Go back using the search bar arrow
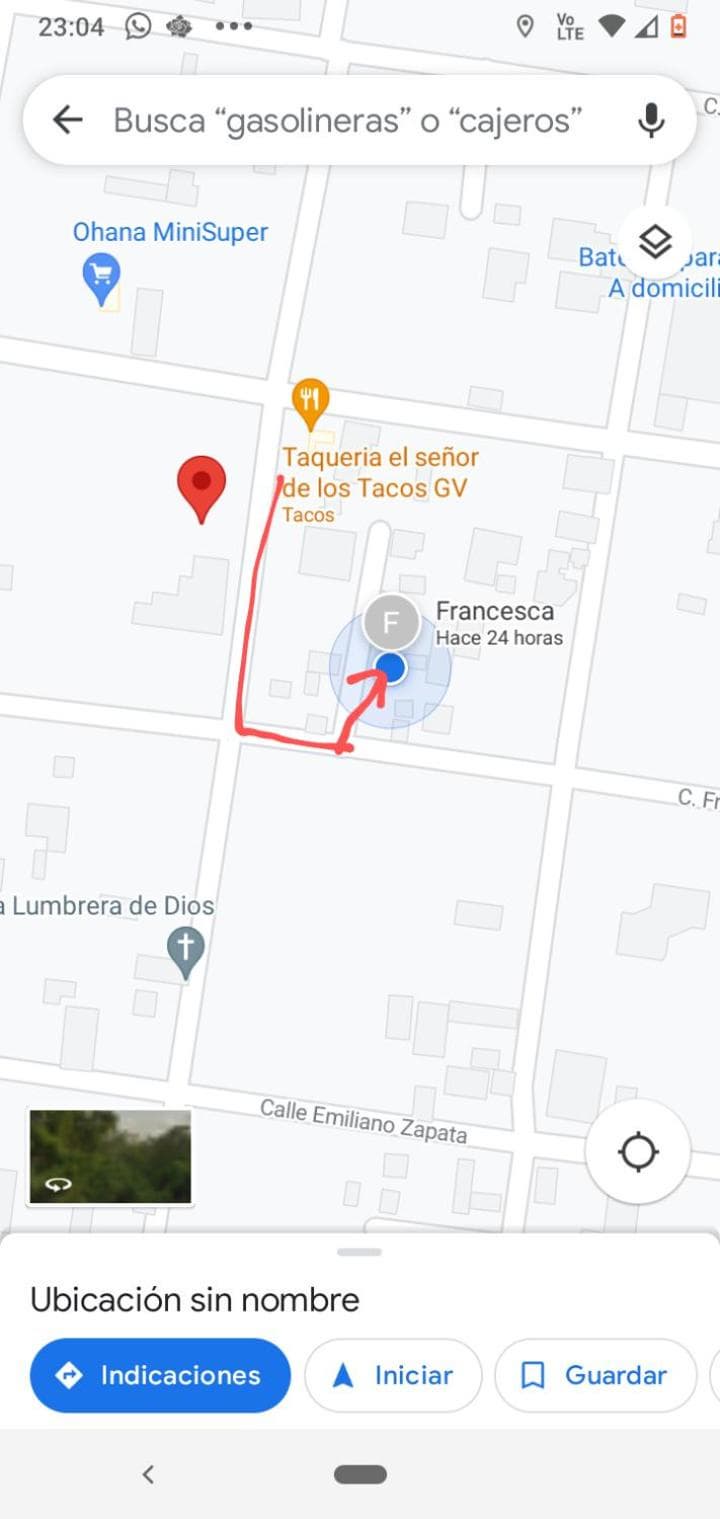 (x=67, y=120)
